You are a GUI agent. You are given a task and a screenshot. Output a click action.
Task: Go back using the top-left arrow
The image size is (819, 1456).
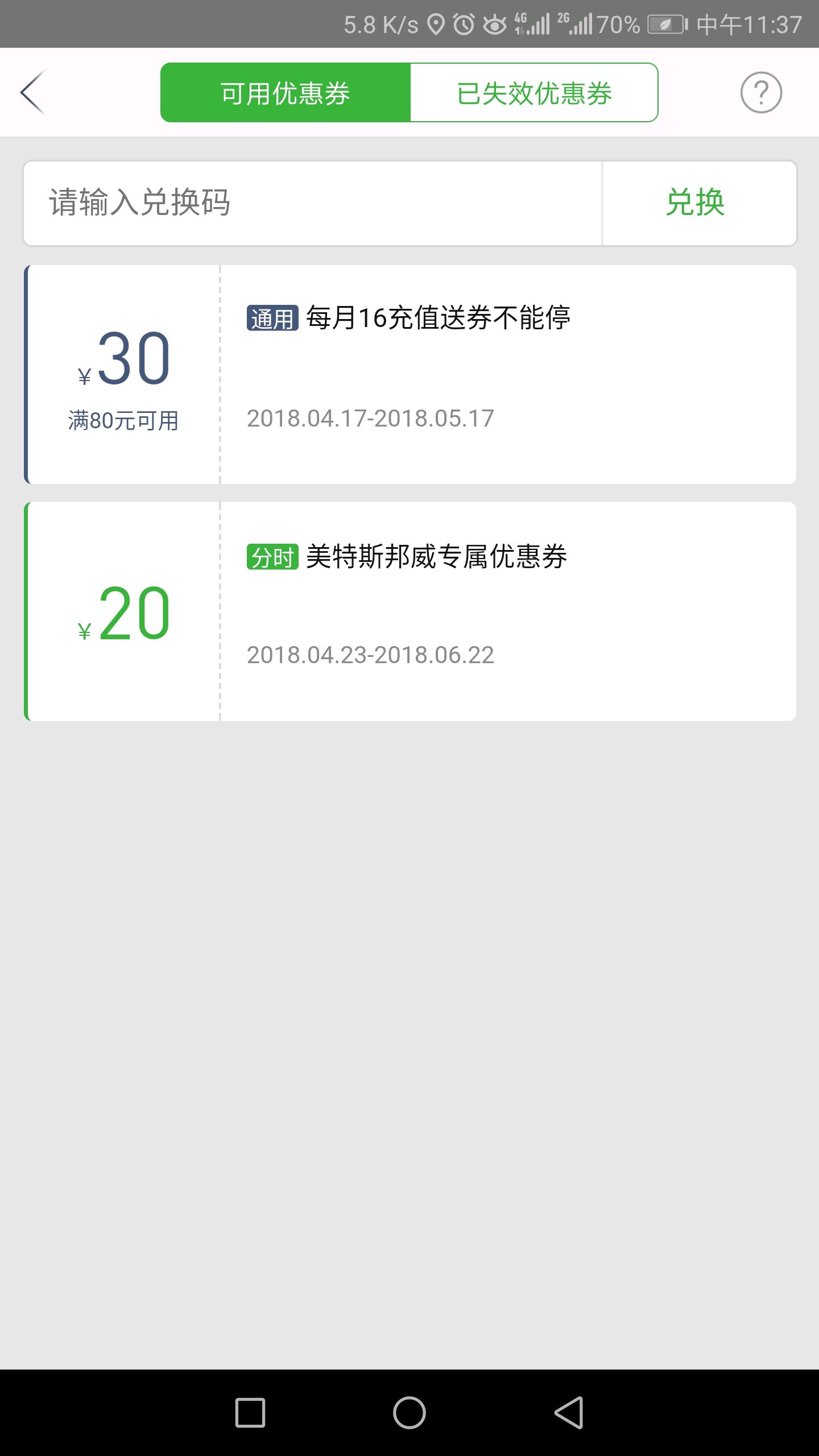pyautogui.click(x=33, y=93)
